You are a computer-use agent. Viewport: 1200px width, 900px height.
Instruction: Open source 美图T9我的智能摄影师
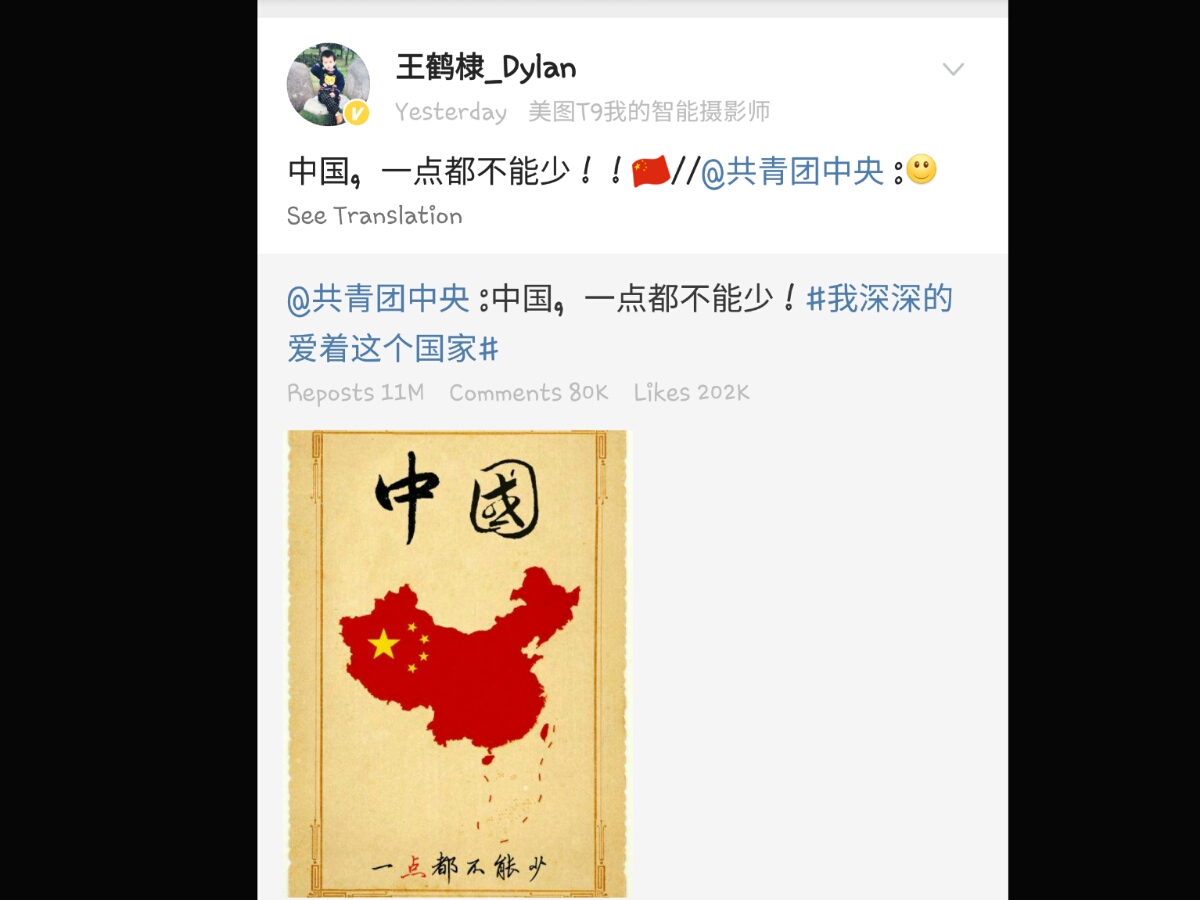click(x=648, y=112)
